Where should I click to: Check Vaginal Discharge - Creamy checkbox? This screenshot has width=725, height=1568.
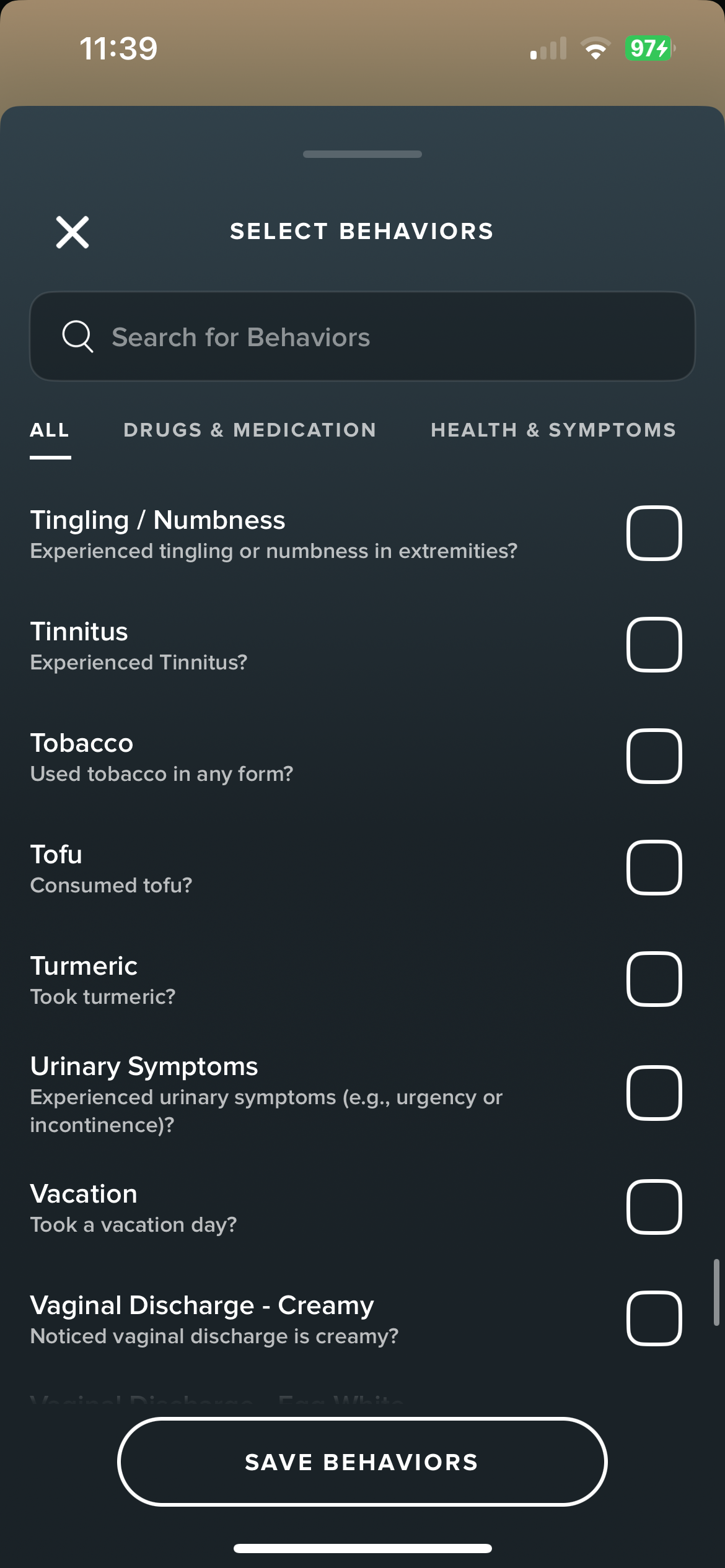pyautogui.click(x=654, y=1318)
